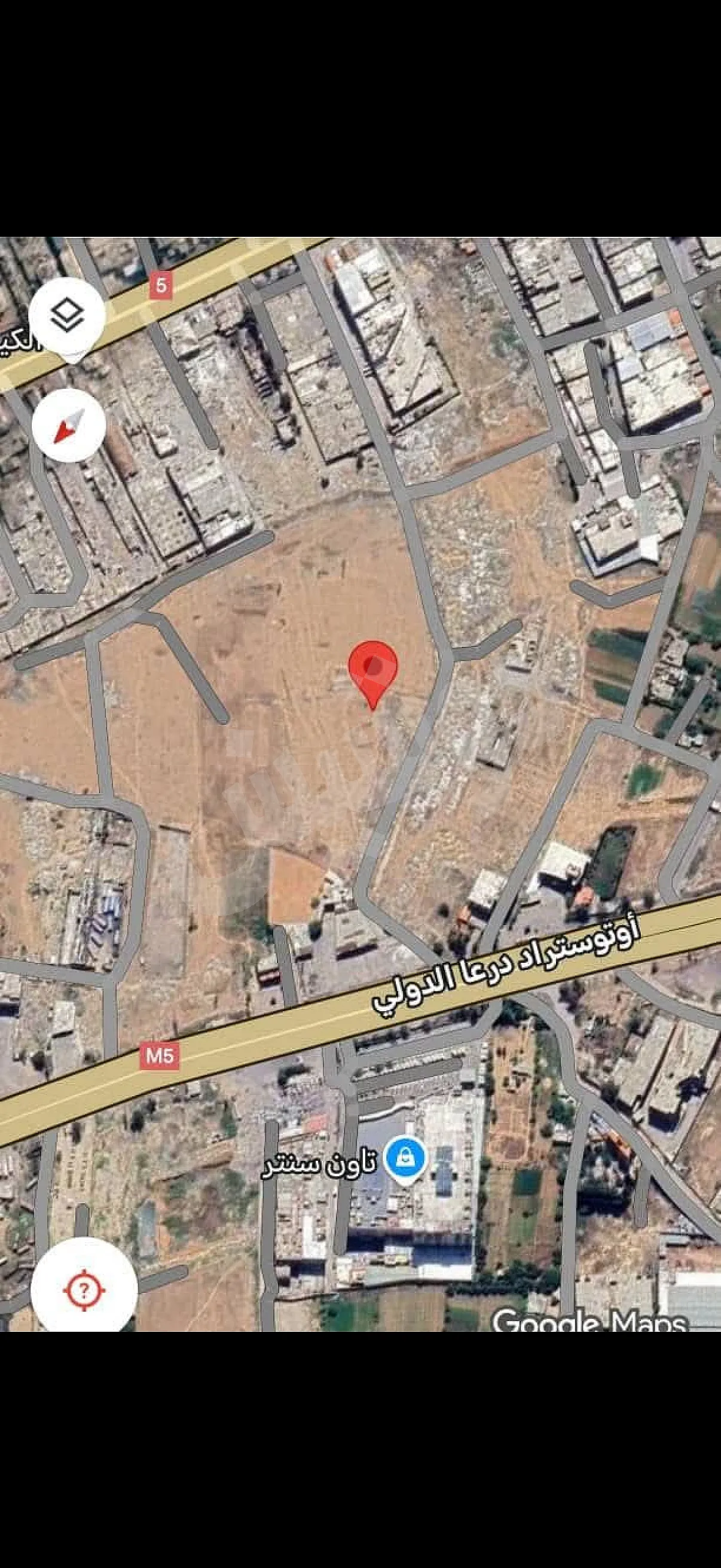Tap the red dropped pin
Image resolution: width=721 pixels, height=1568 pixels.
[x=372, y=670]
